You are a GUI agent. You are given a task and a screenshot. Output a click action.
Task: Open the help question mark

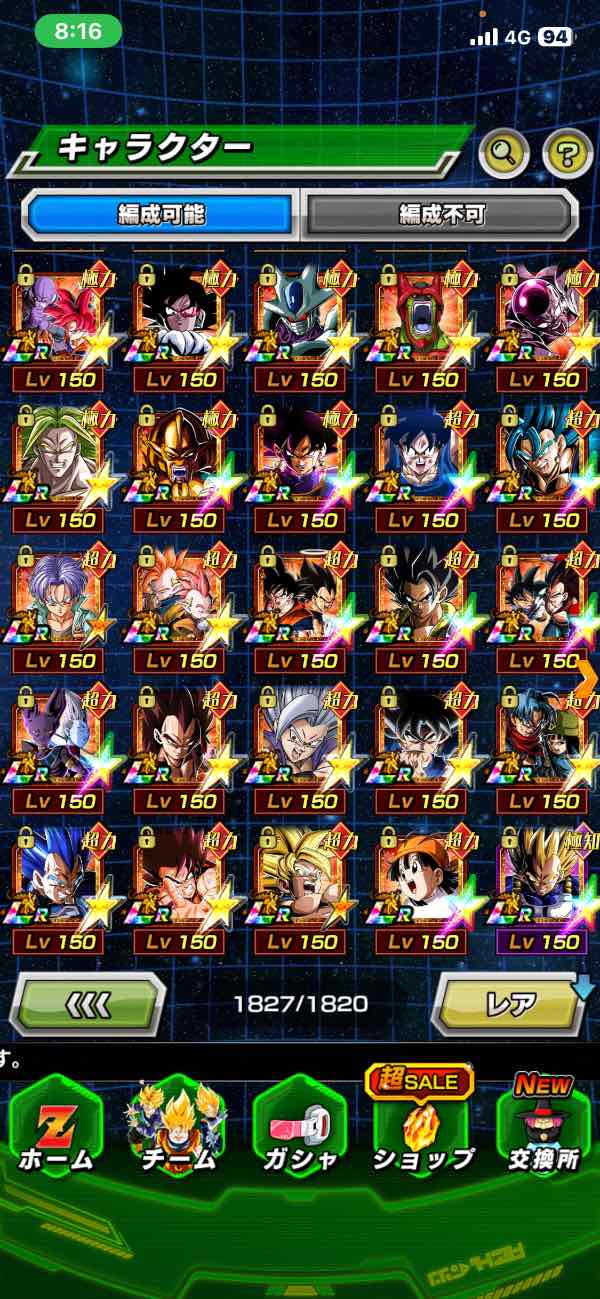pyautogui.click(x=567, y=153)
